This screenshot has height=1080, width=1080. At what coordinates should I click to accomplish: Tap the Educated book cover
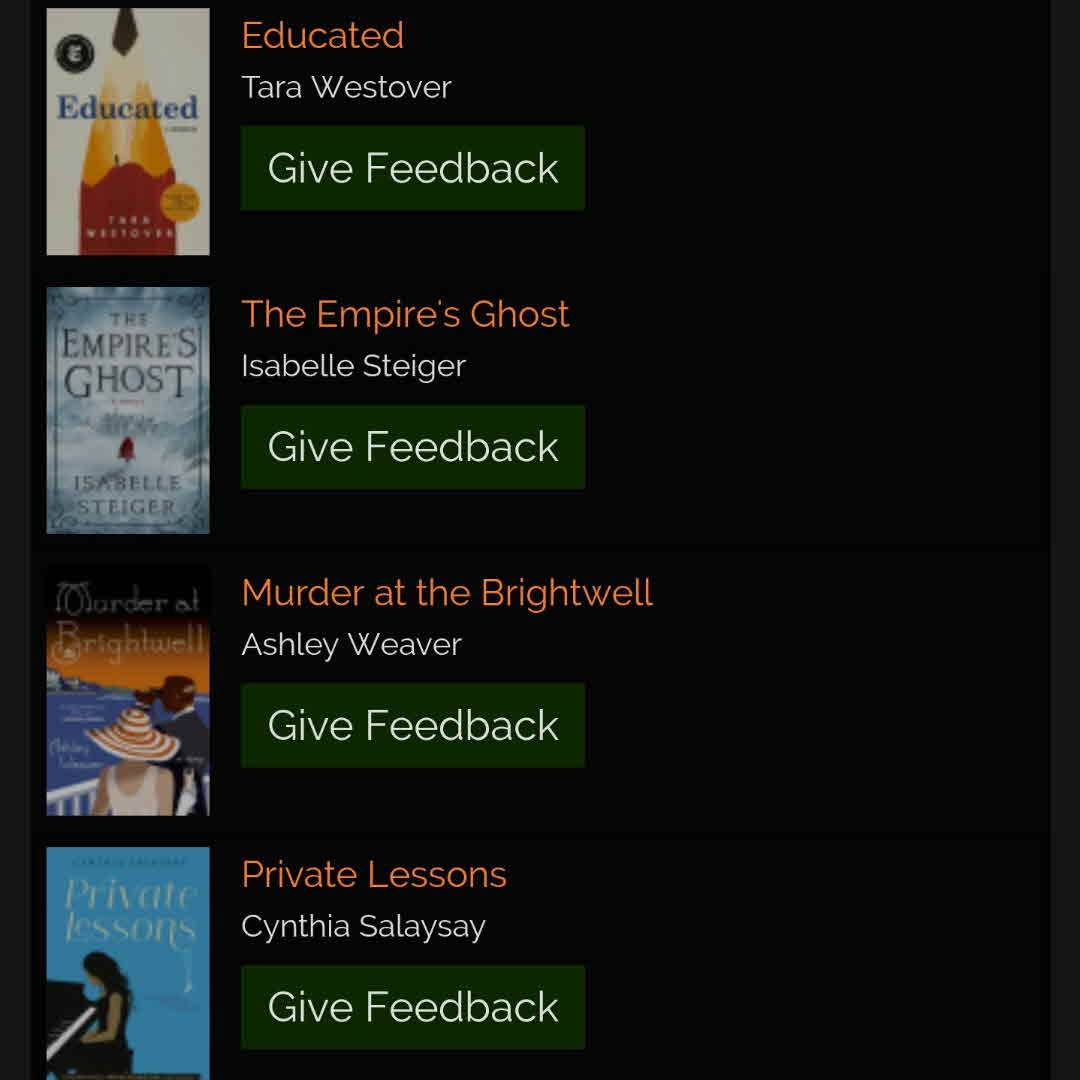pos(128,132)
